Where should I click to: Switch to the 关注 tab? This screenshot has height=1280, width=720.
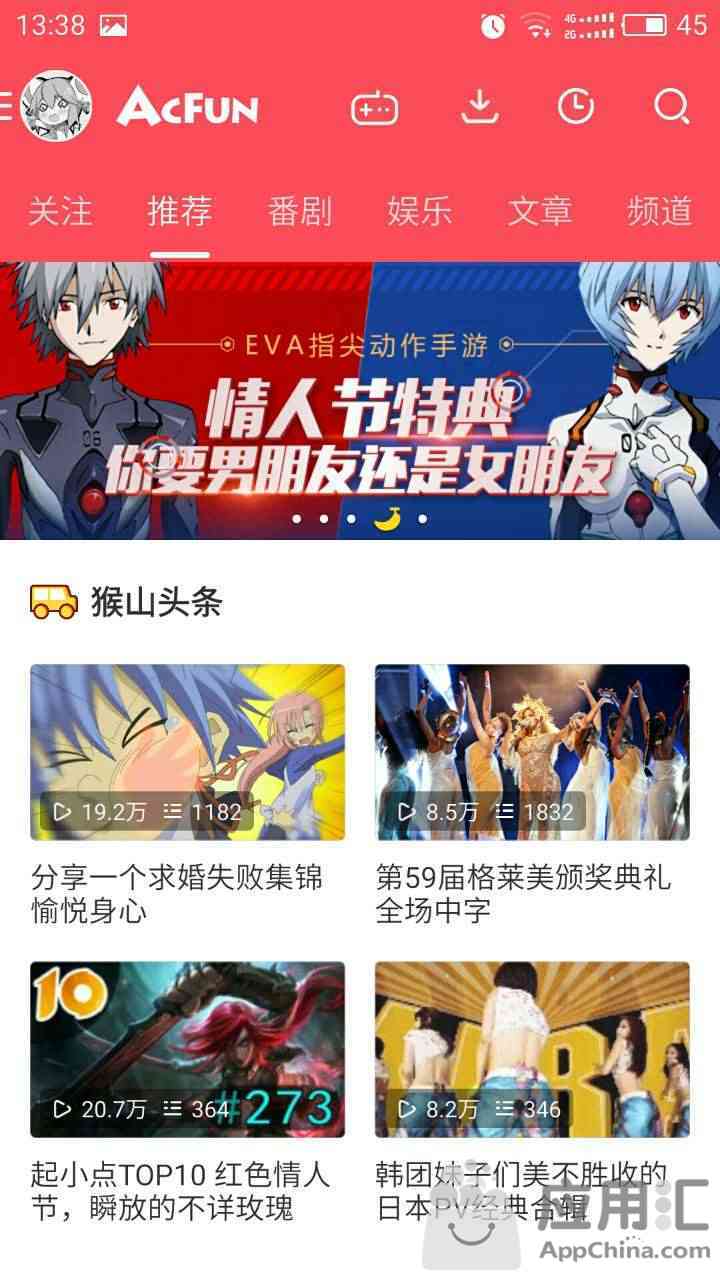[60, 211]
